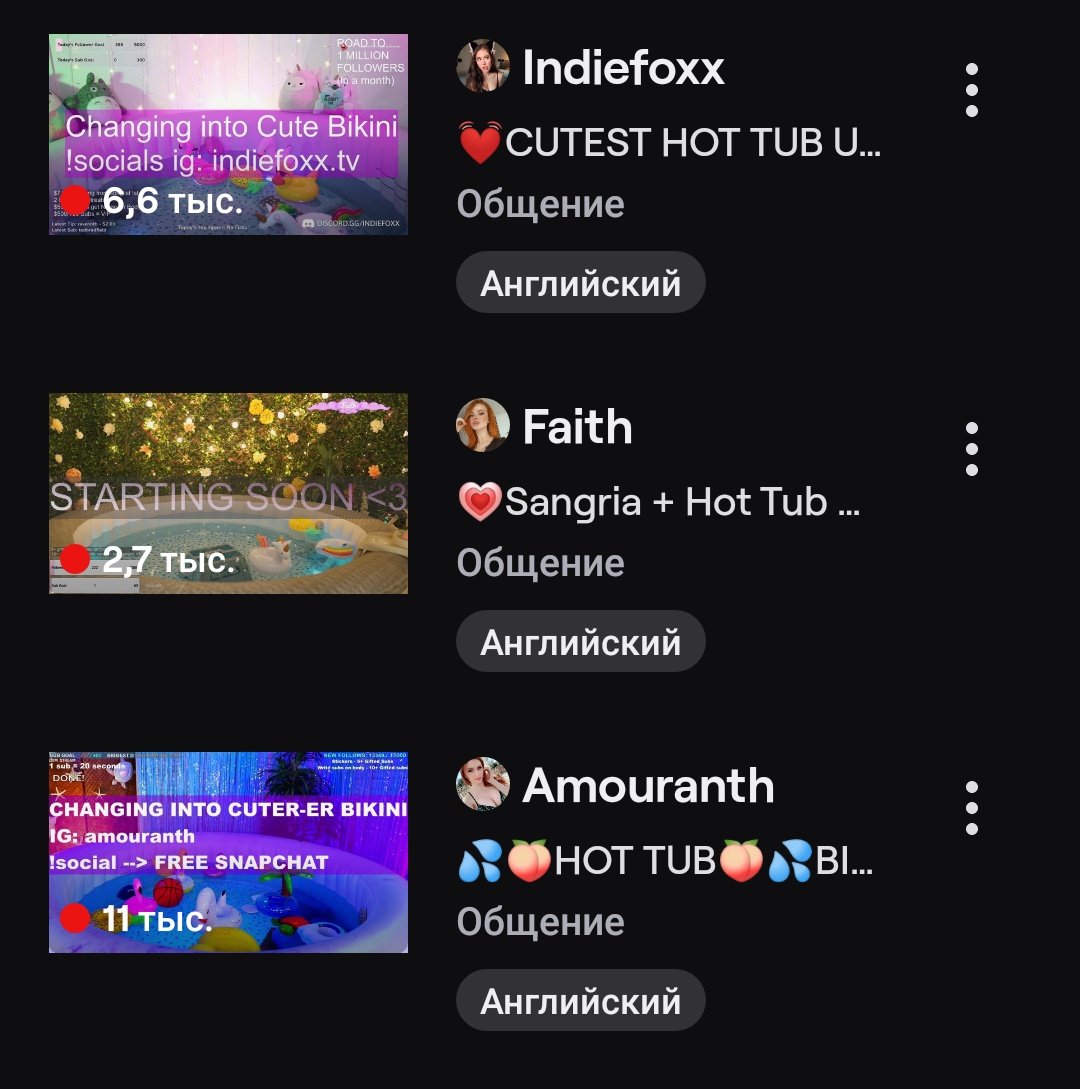Open Indiefoxx's stream thumbnail
The width and height of the screenshot is (1080, 1089).
[x=230, y=135]
